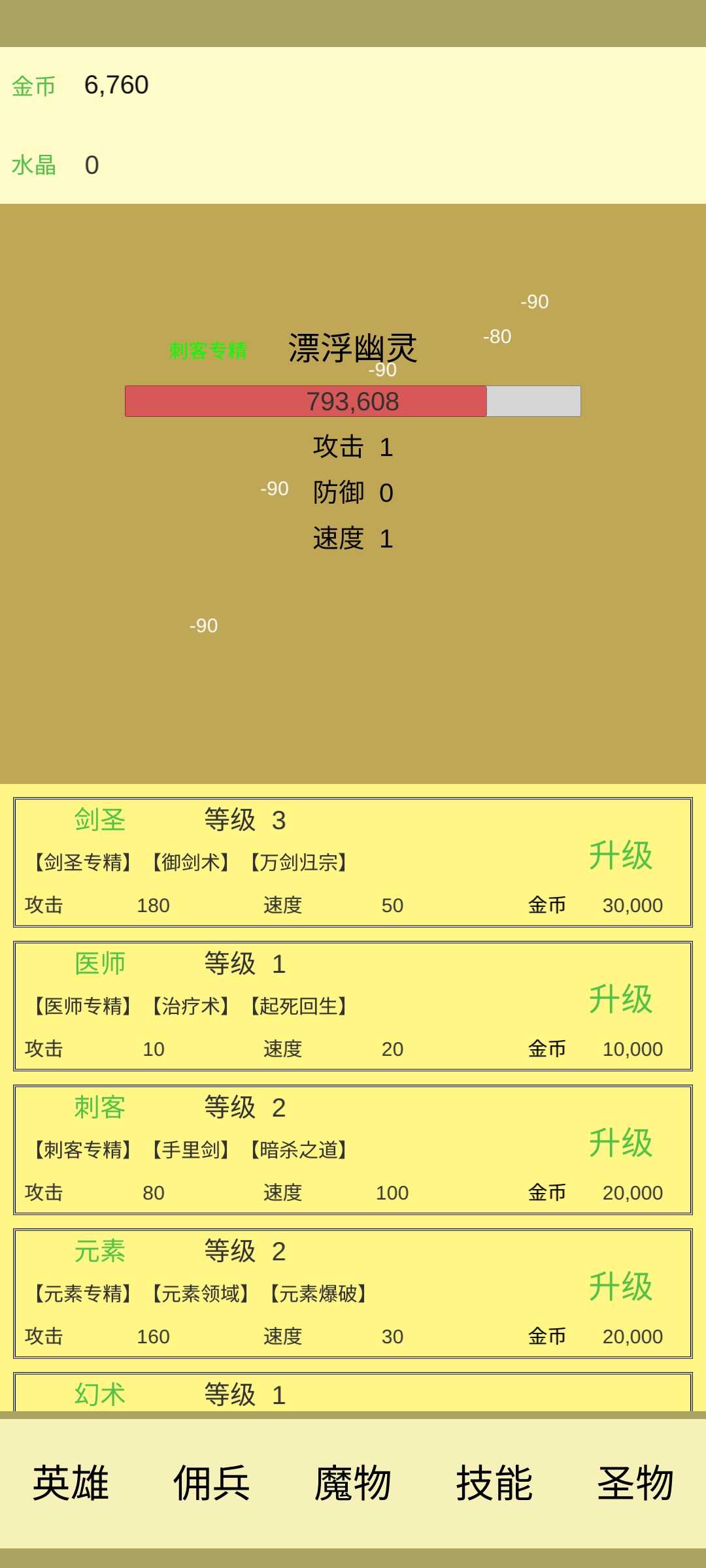Screen dimensions: 706x1568
Task: Open the 【手里剑】 skill tag
Action: coord(190,1149)
